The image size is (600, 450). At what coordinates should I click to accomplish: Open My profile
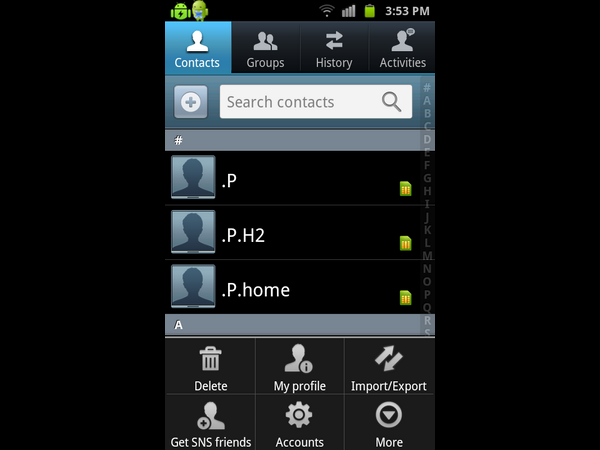(x=299, y=367)
